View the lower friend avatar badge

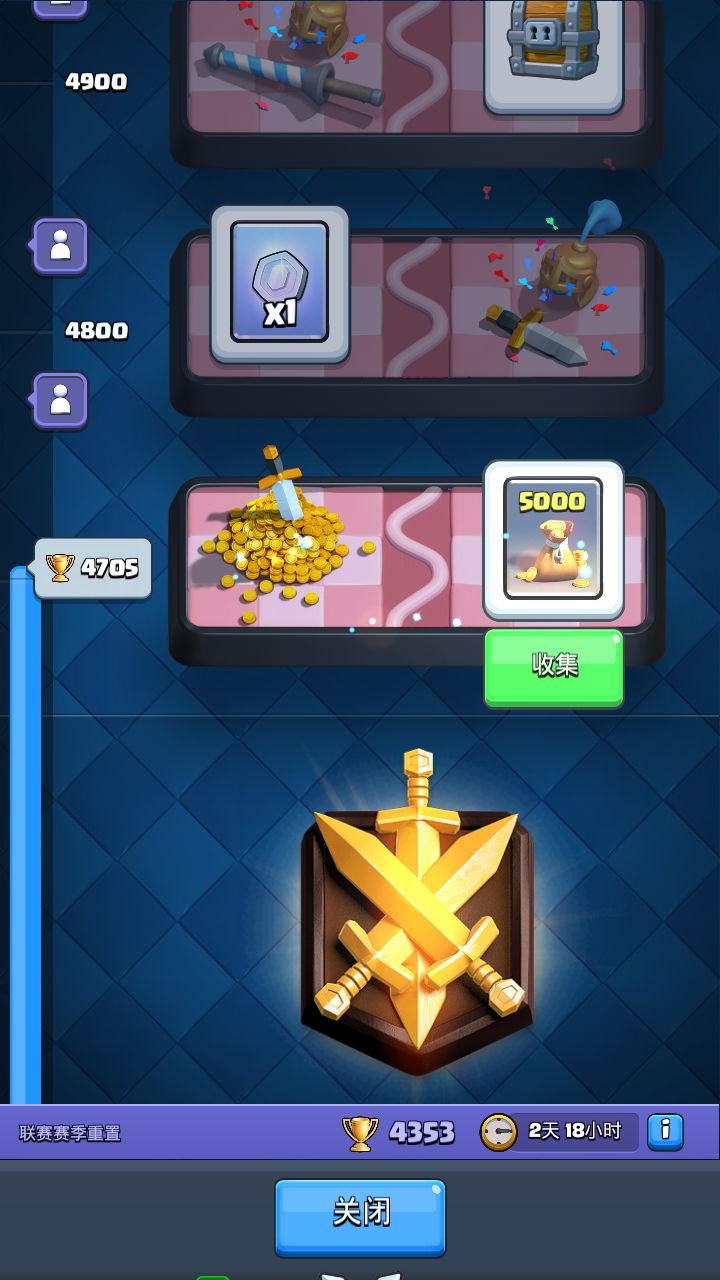(59, 396)
